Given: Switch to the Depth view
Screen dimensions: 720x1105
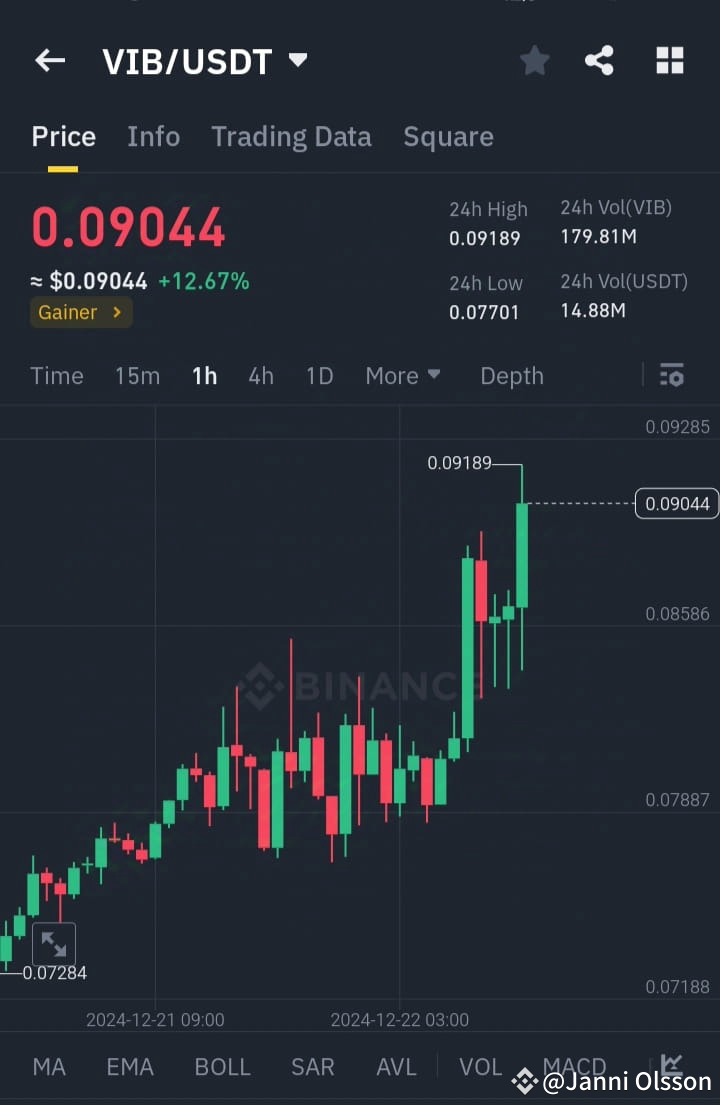Looking at the screenshot, I should [511, 376].
